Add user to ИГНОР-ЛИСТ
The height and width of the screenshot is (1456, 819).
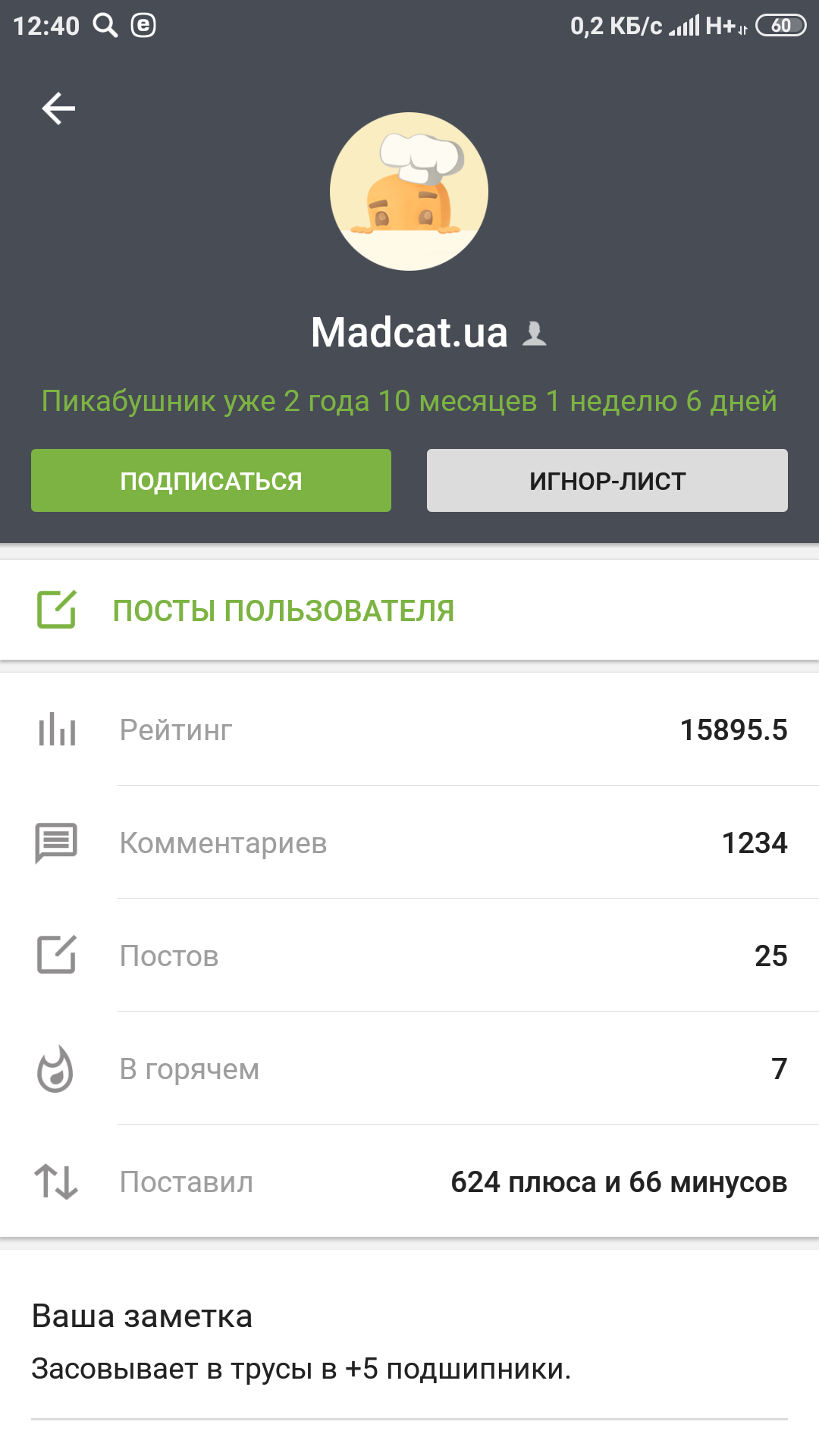point(607,481)
